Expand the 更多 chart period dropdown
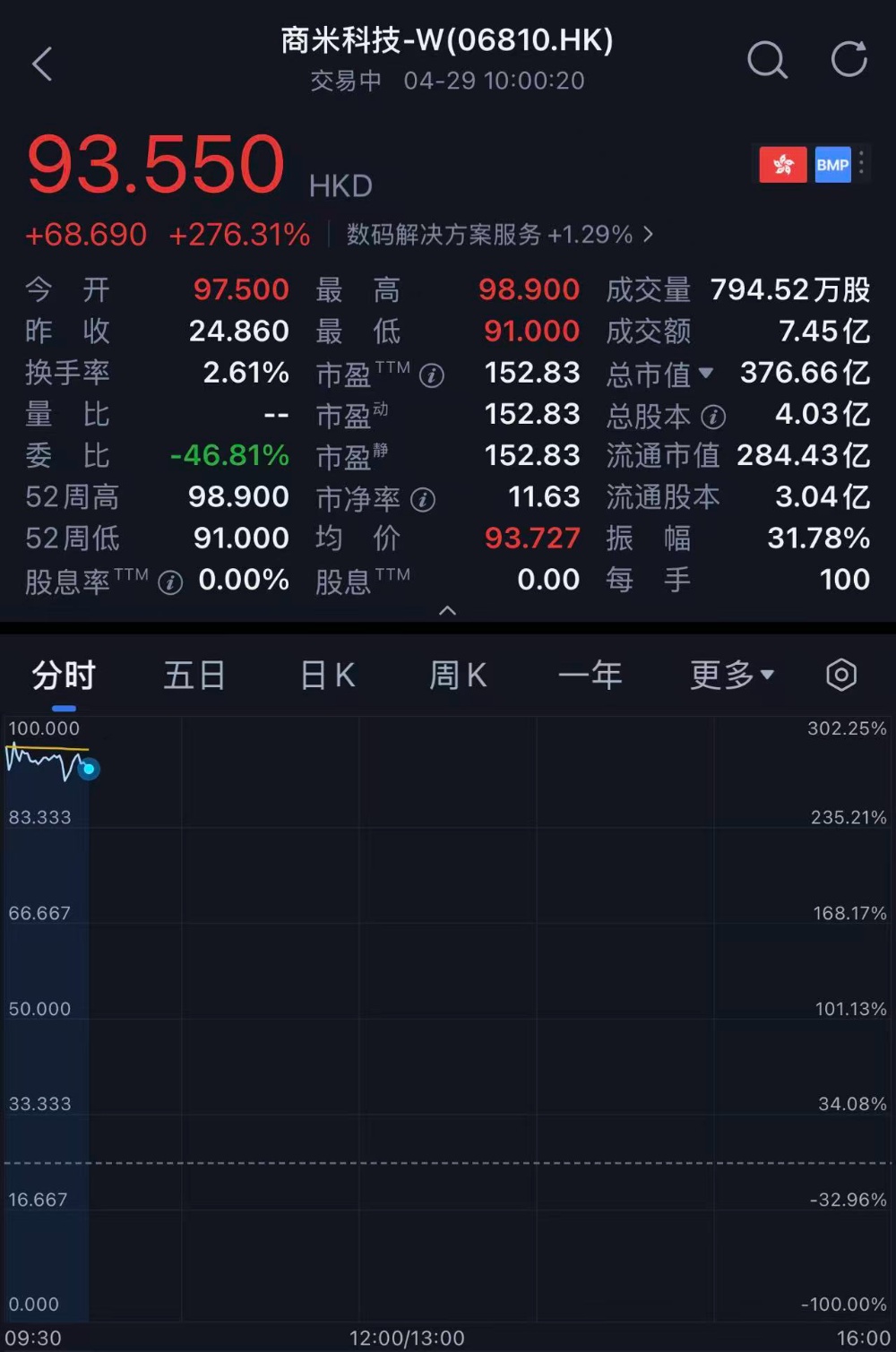Screen dimensions: 896x1352 pos(730,675)
